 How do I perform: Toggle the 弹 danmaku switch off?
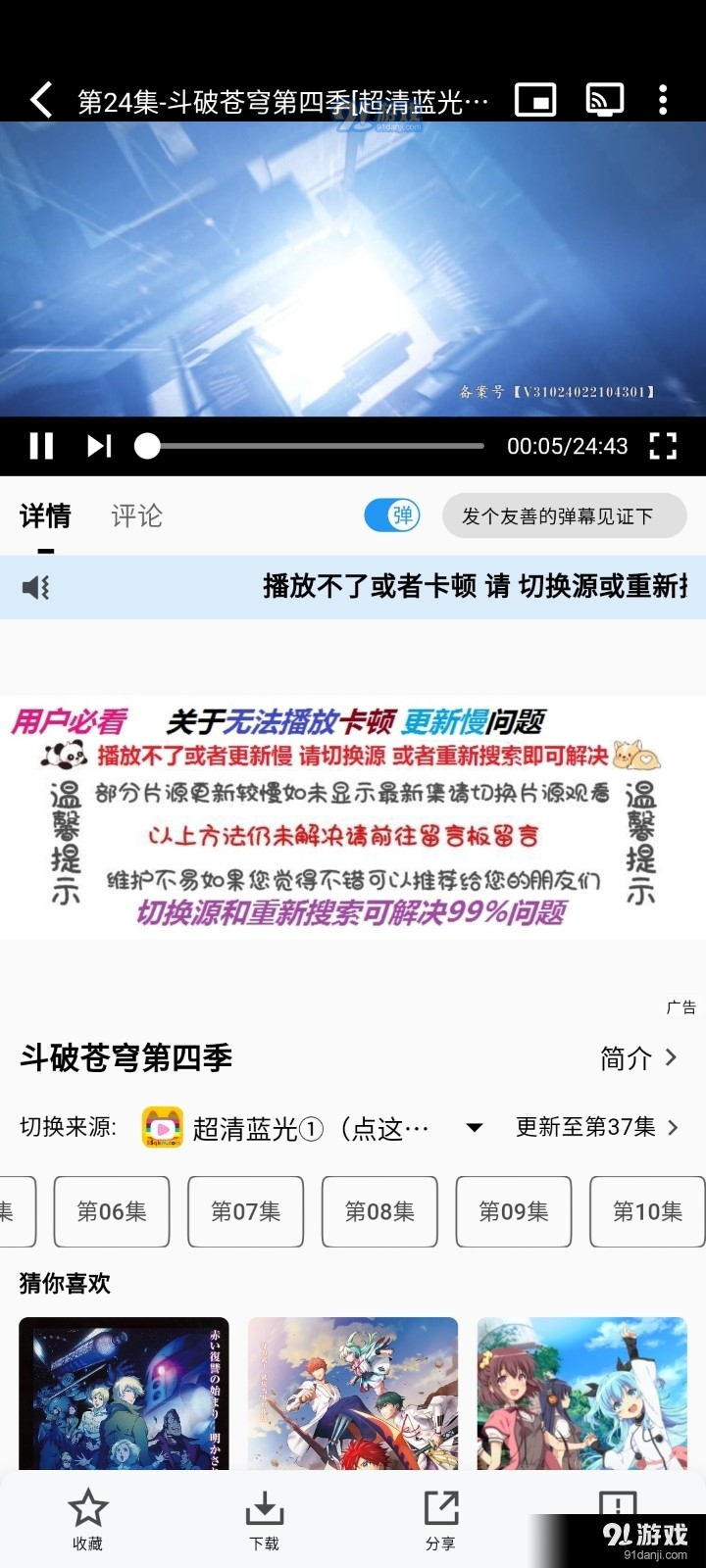point(392,515)
